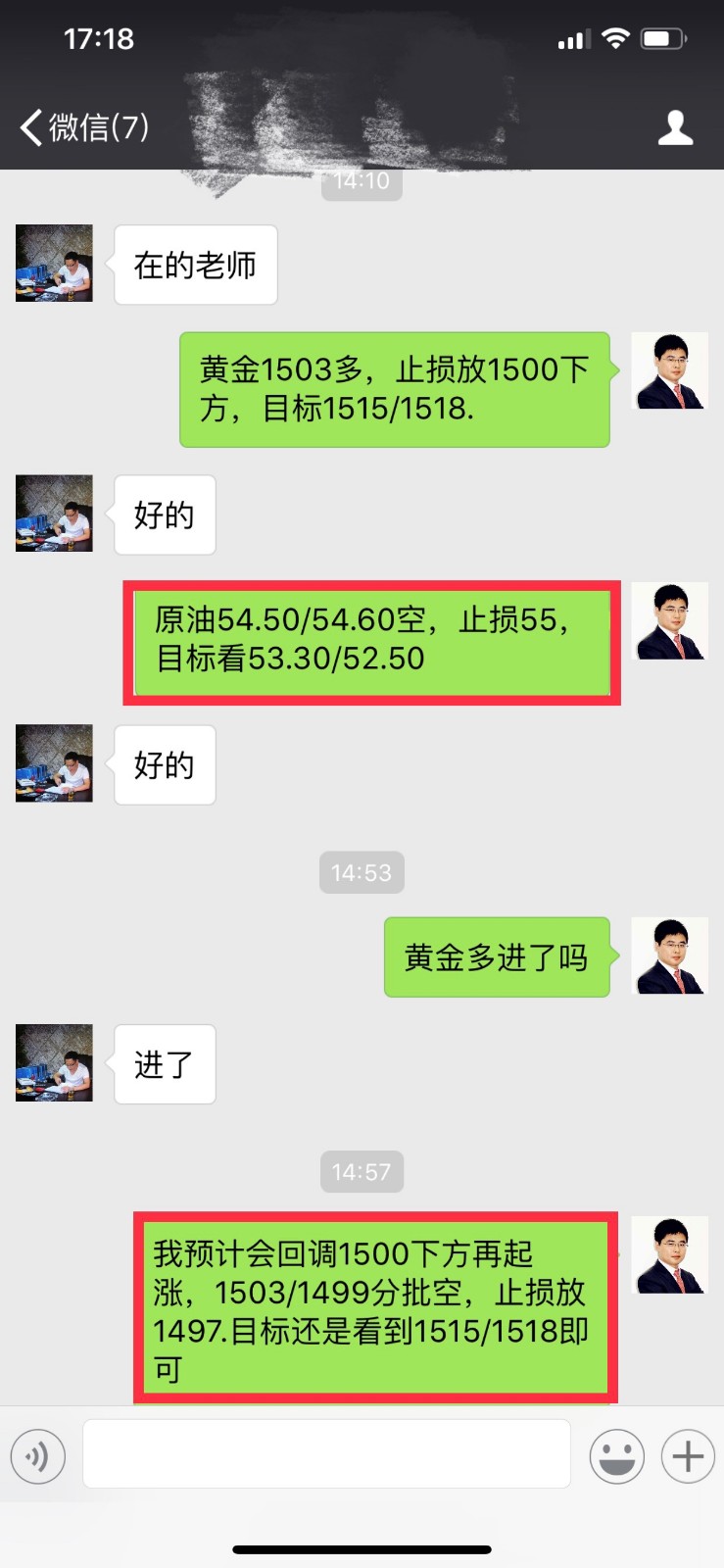
Task: Open my avatar beside 黄金多进了吗 message
Action: click(669, 956)
